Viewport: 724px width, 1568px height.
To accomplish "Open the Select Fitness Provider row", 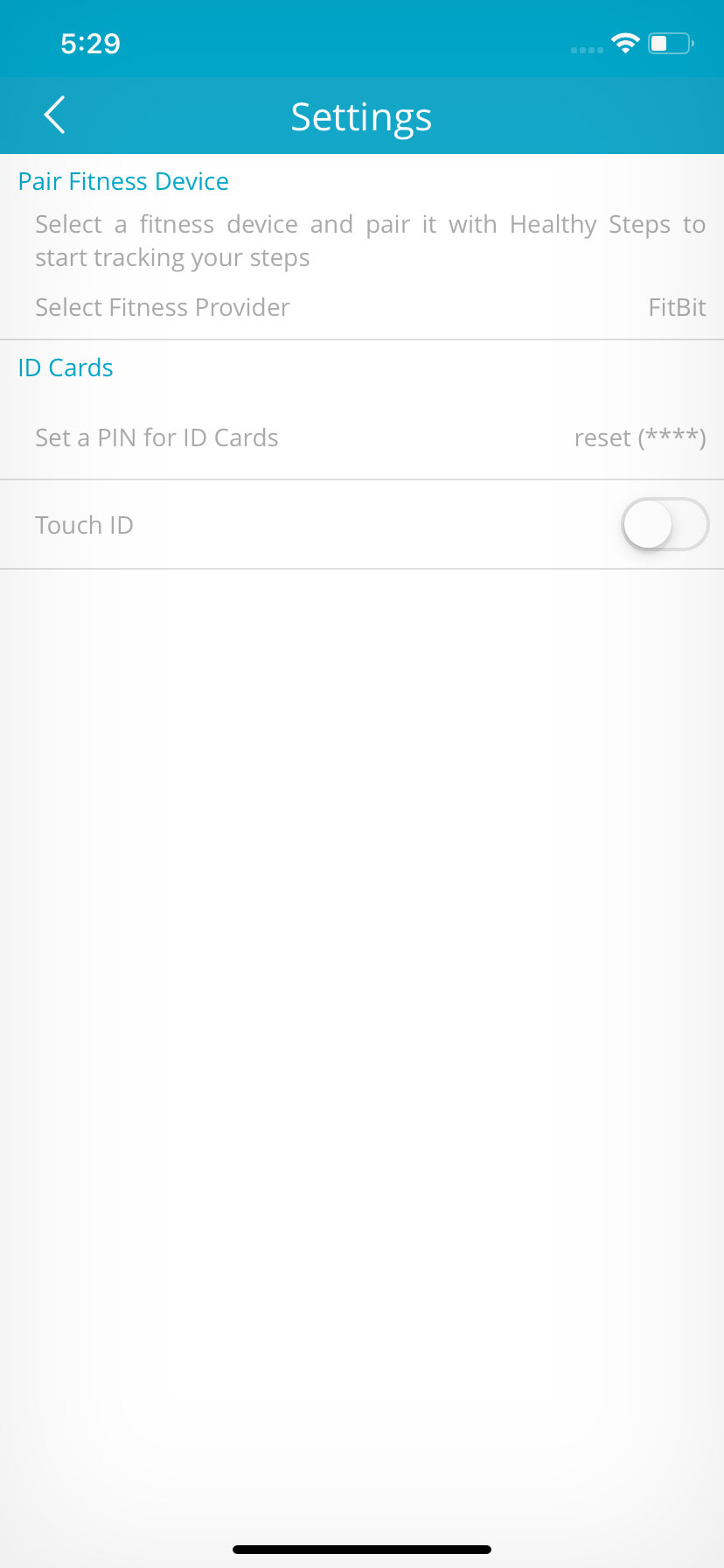I will [362, 307].
